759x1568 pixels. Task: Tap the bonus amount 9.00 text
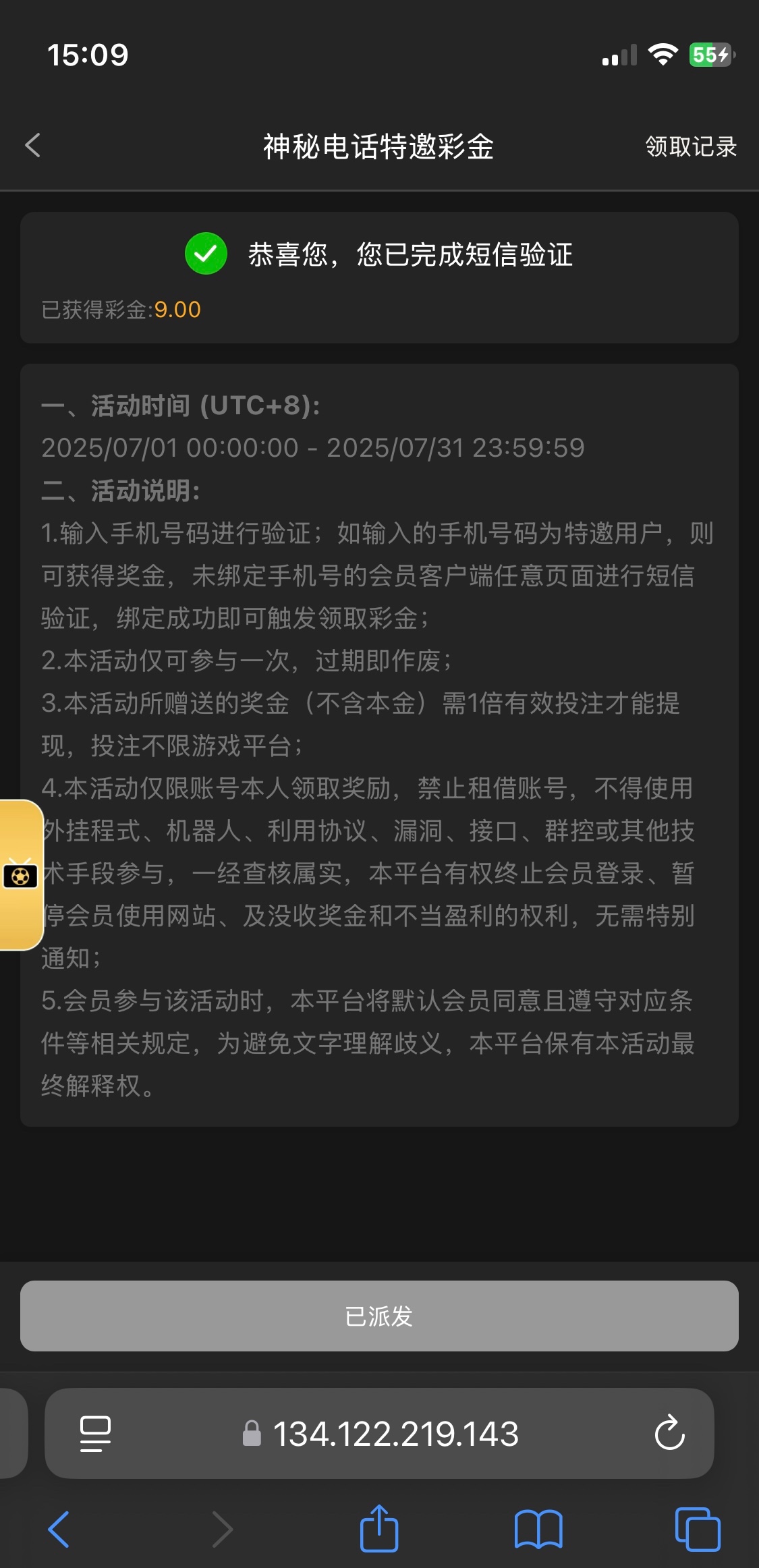pyautogui.click(x=175, y=310)
